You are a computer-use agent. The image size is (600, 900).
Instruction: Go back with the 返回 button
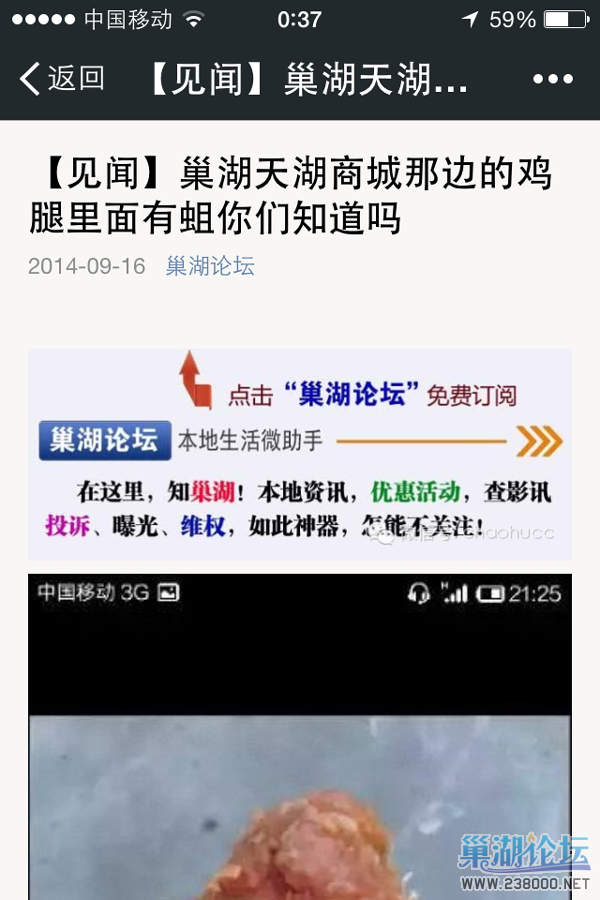coord(62,78)
